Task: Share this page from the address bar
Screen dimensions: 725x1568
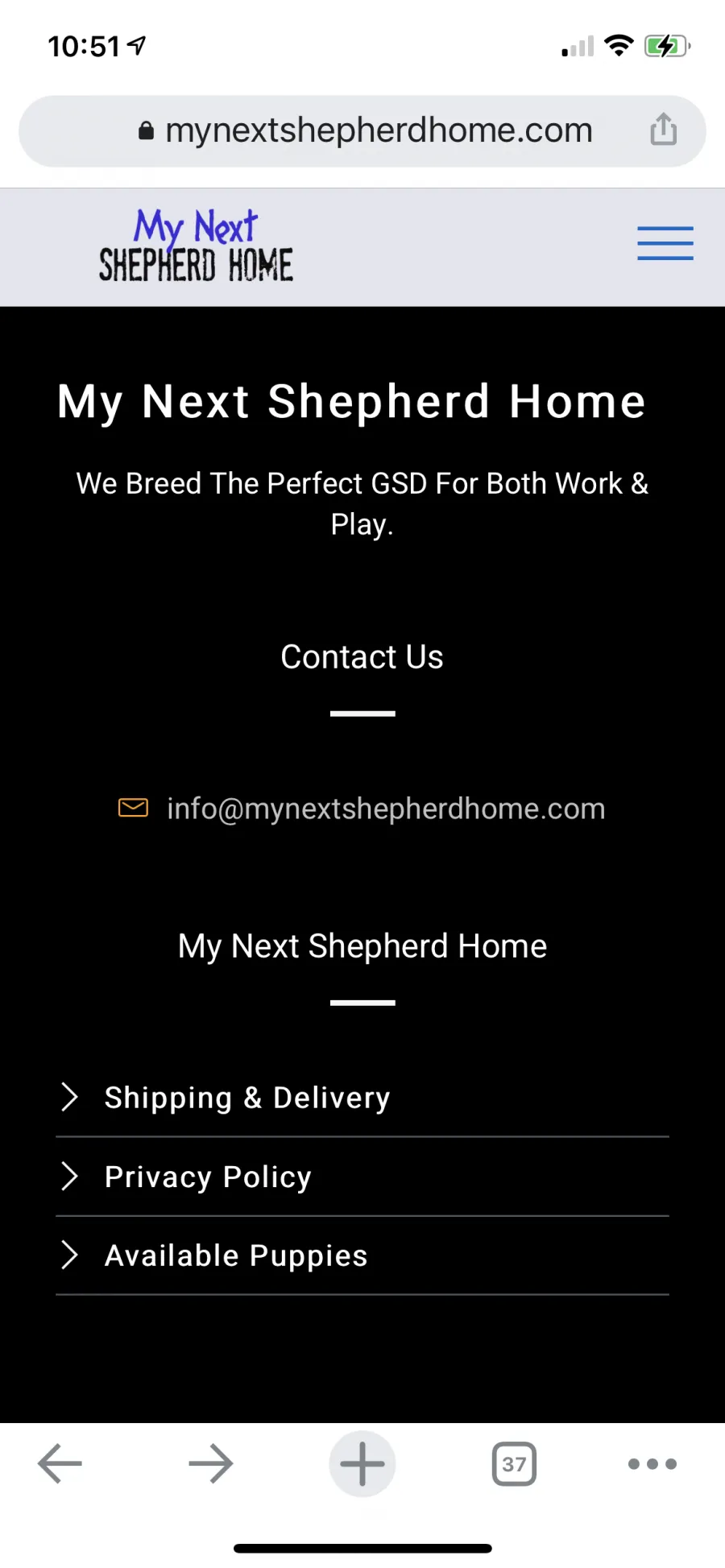Action: pos(663,129)
